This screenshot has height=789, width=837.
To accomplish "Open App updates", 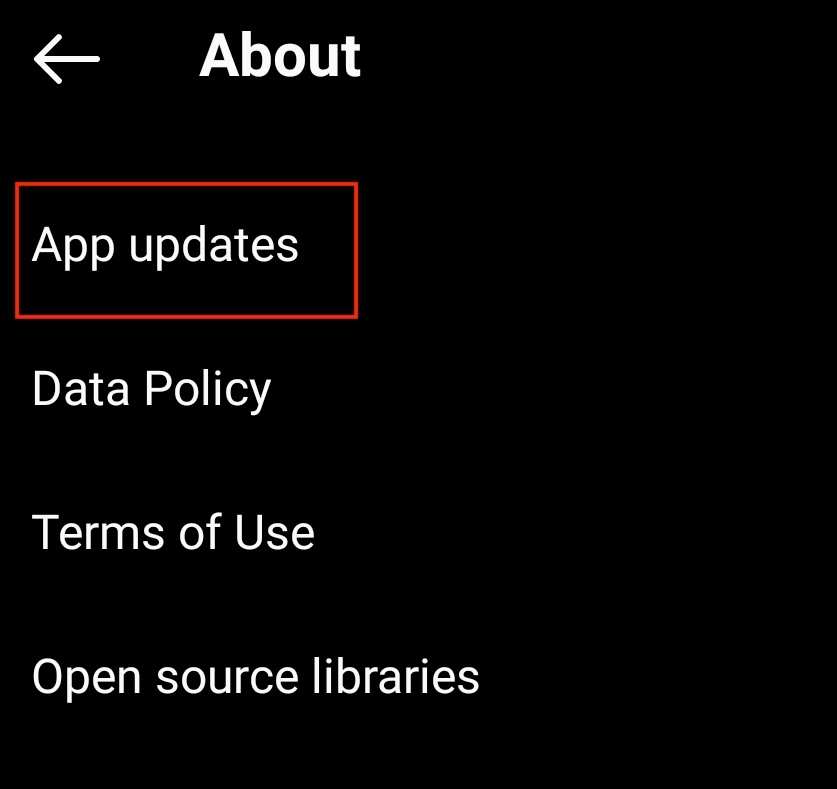I will [166, 246].
